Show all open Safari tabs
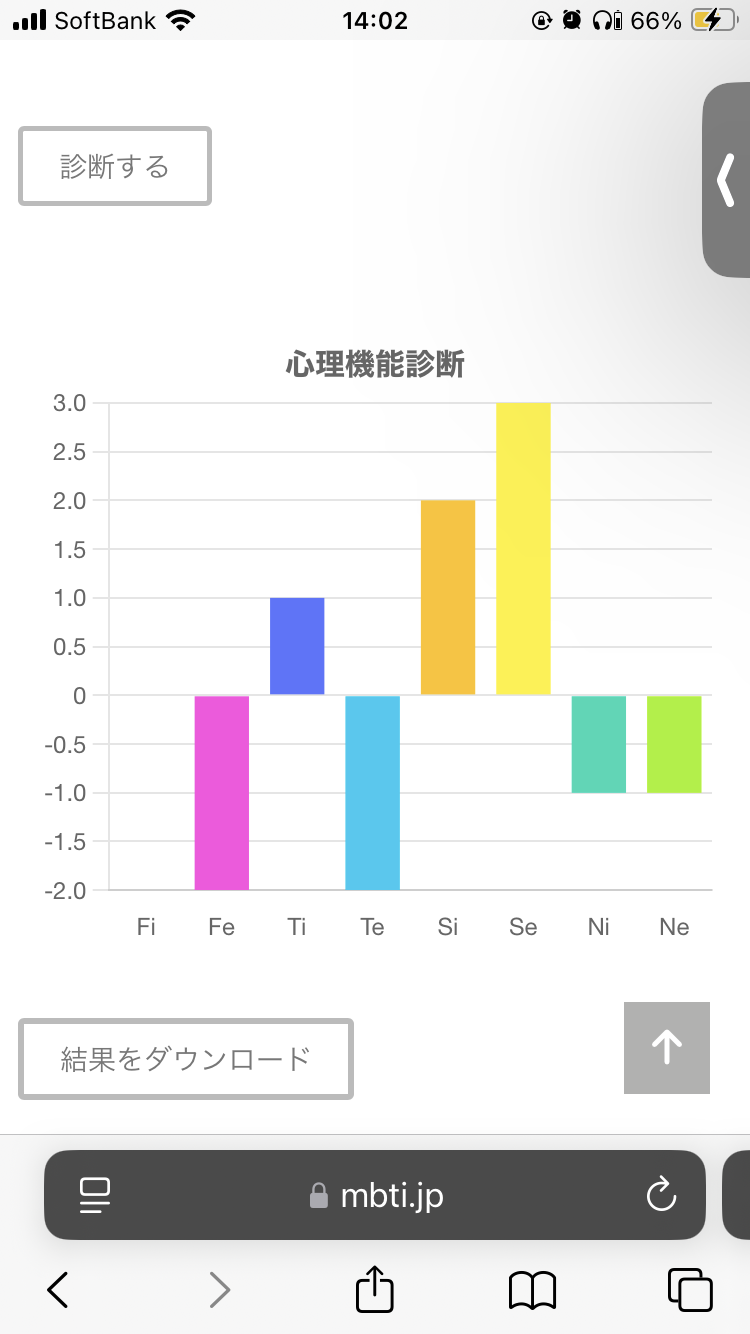The width and height of the screenshot is (750, 1334). (690, 1290)
